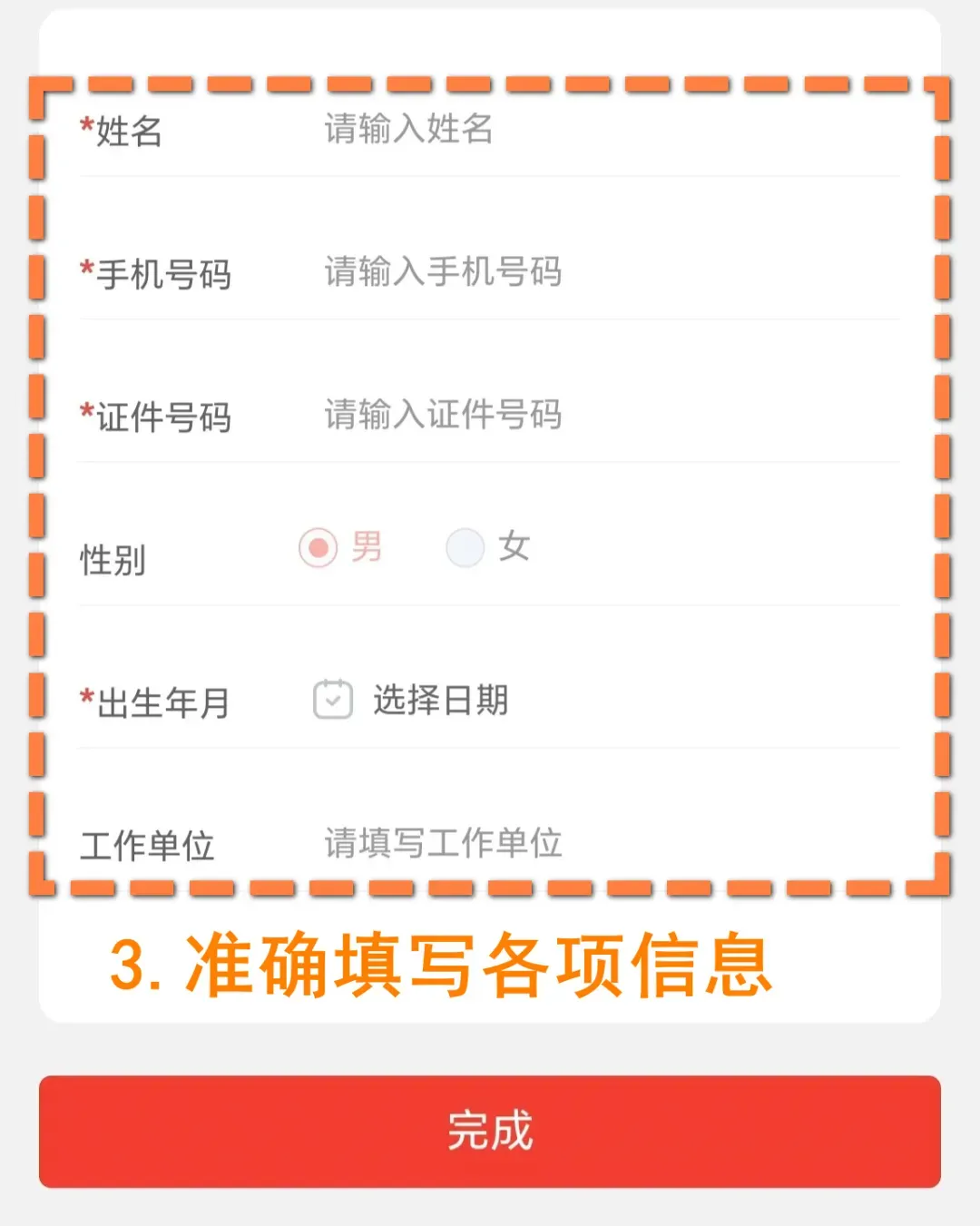Focus the phone number field

point(544,272)
